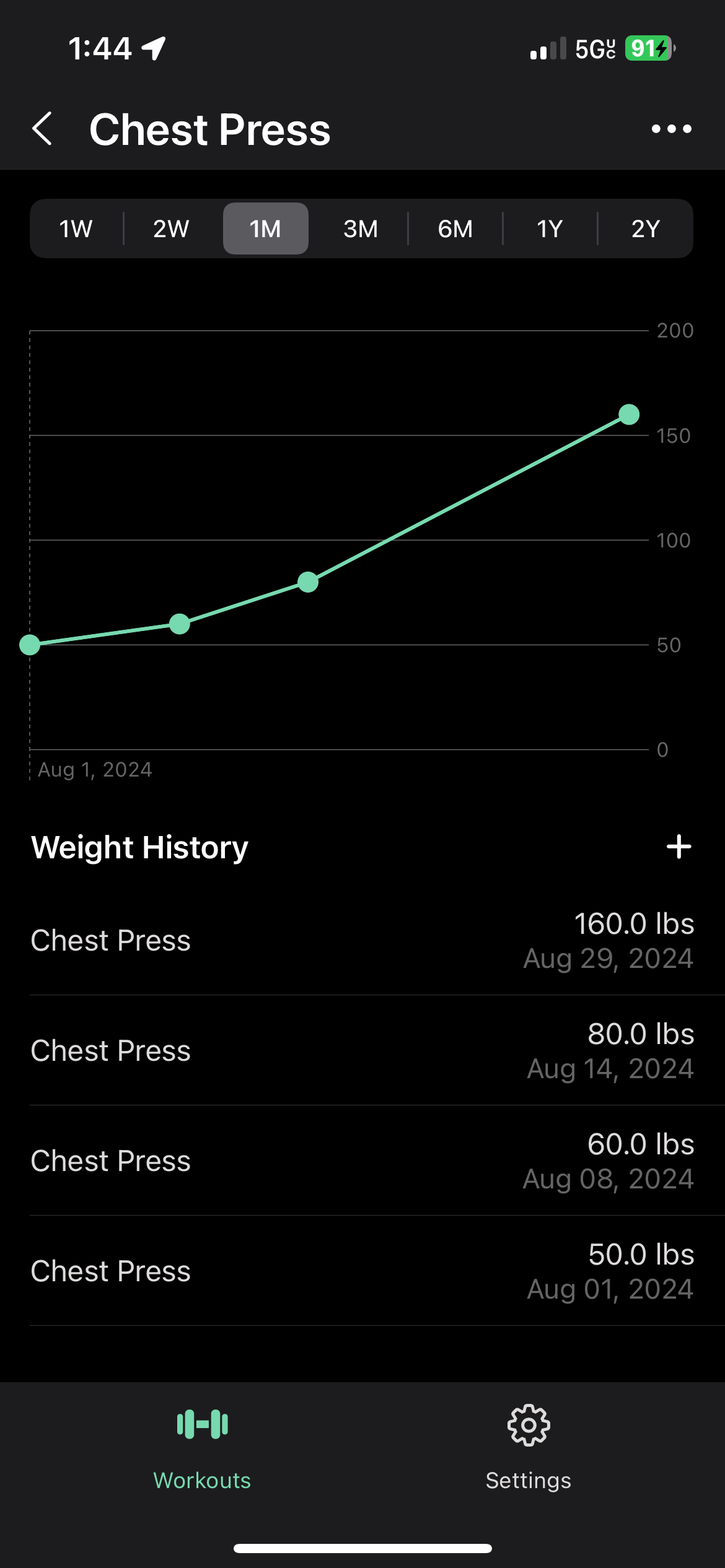
Task: Go to the Settings tab
Action: pos(528,1447)
